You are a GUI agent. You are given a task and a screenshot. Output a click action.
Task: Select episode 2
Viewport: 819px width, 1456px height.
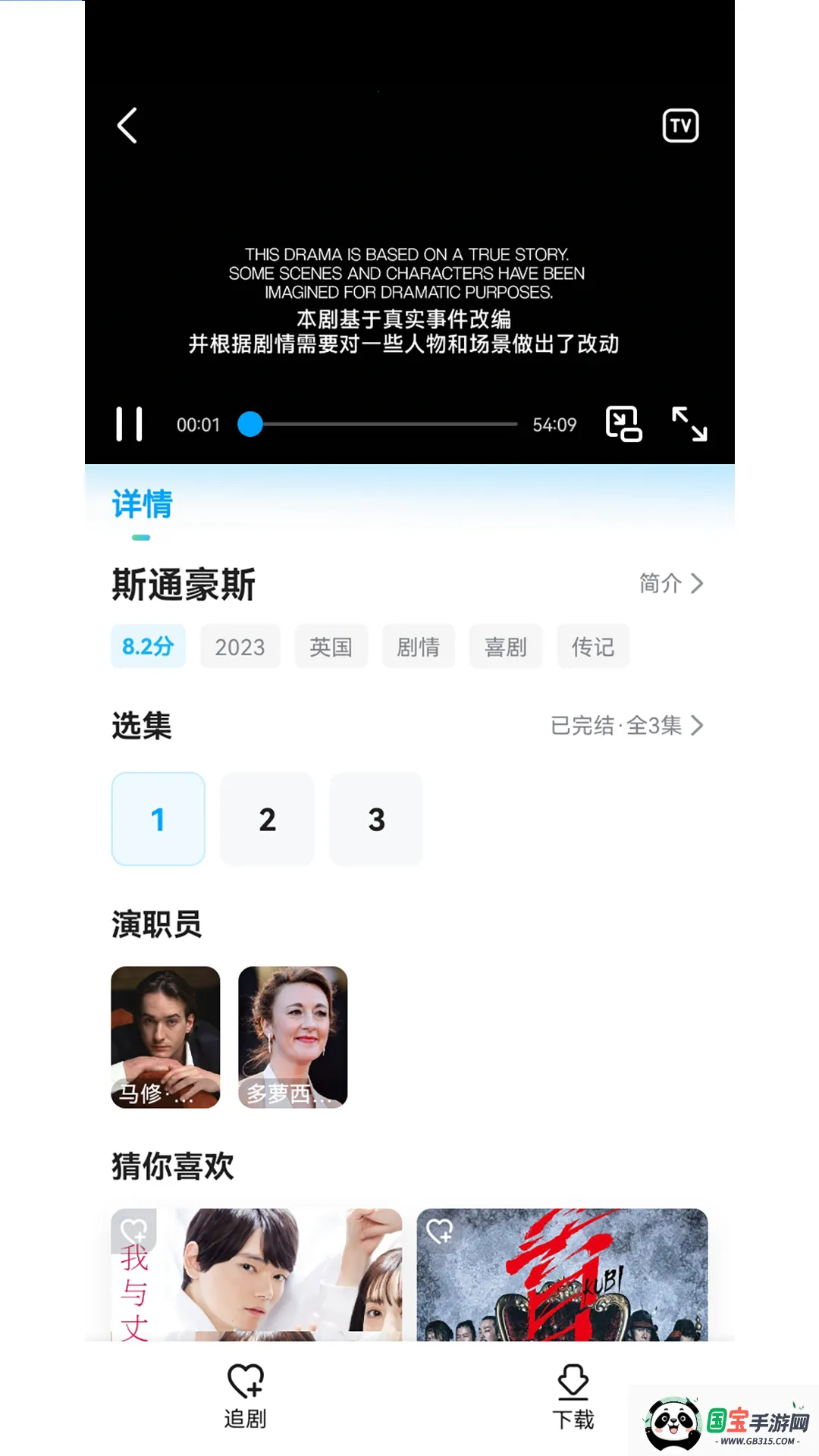pos(267,819)
